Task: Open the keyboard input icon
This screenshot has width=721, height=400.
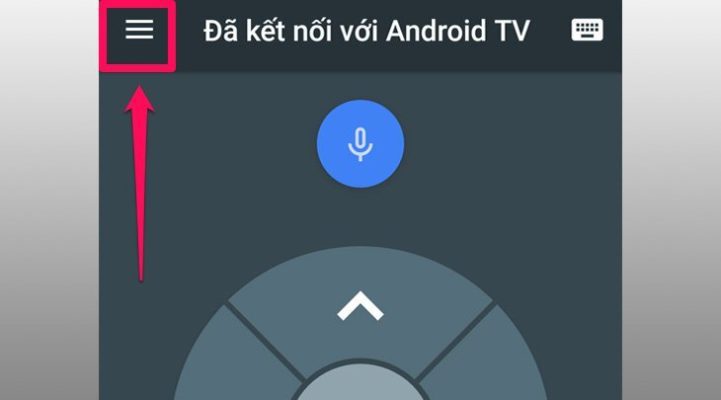Action: (587, 30)
